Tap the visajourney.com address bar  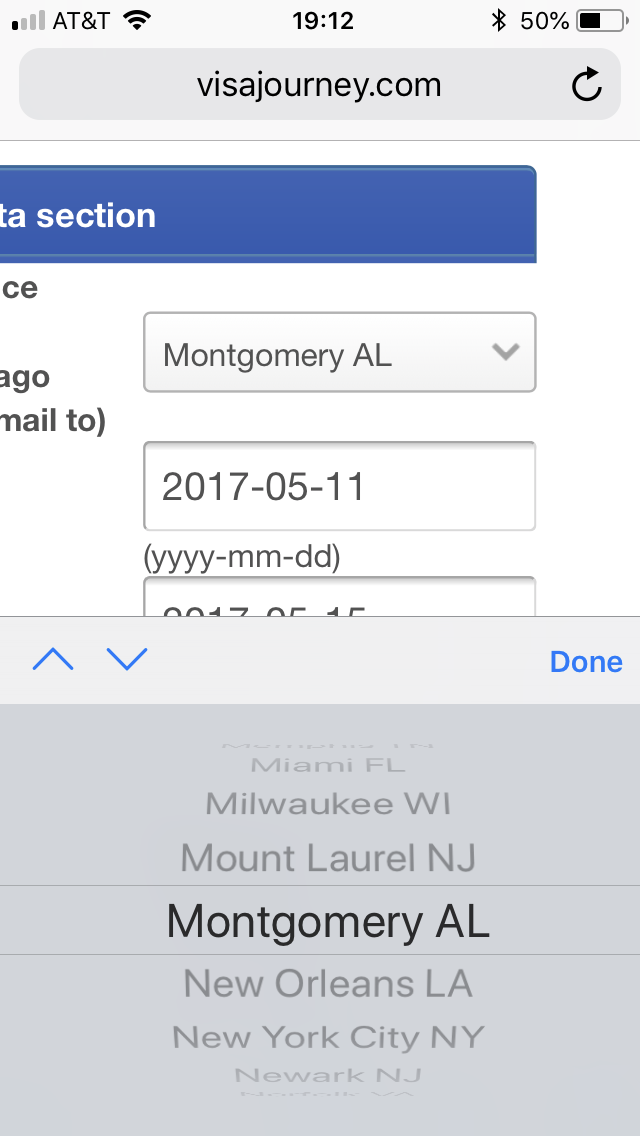pos(320,84)
